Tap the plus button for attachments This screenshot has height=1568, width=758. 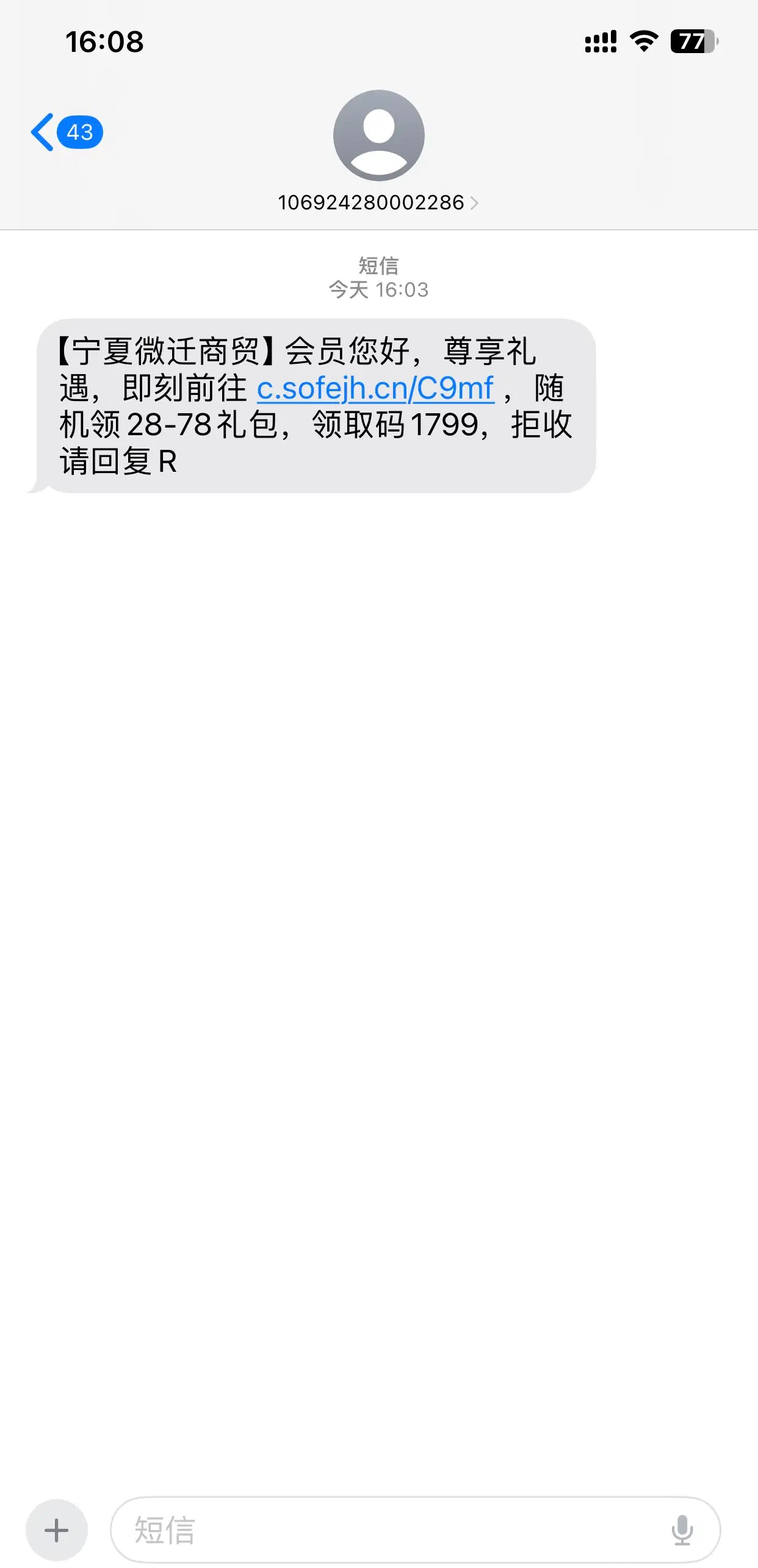[57, 1530]
